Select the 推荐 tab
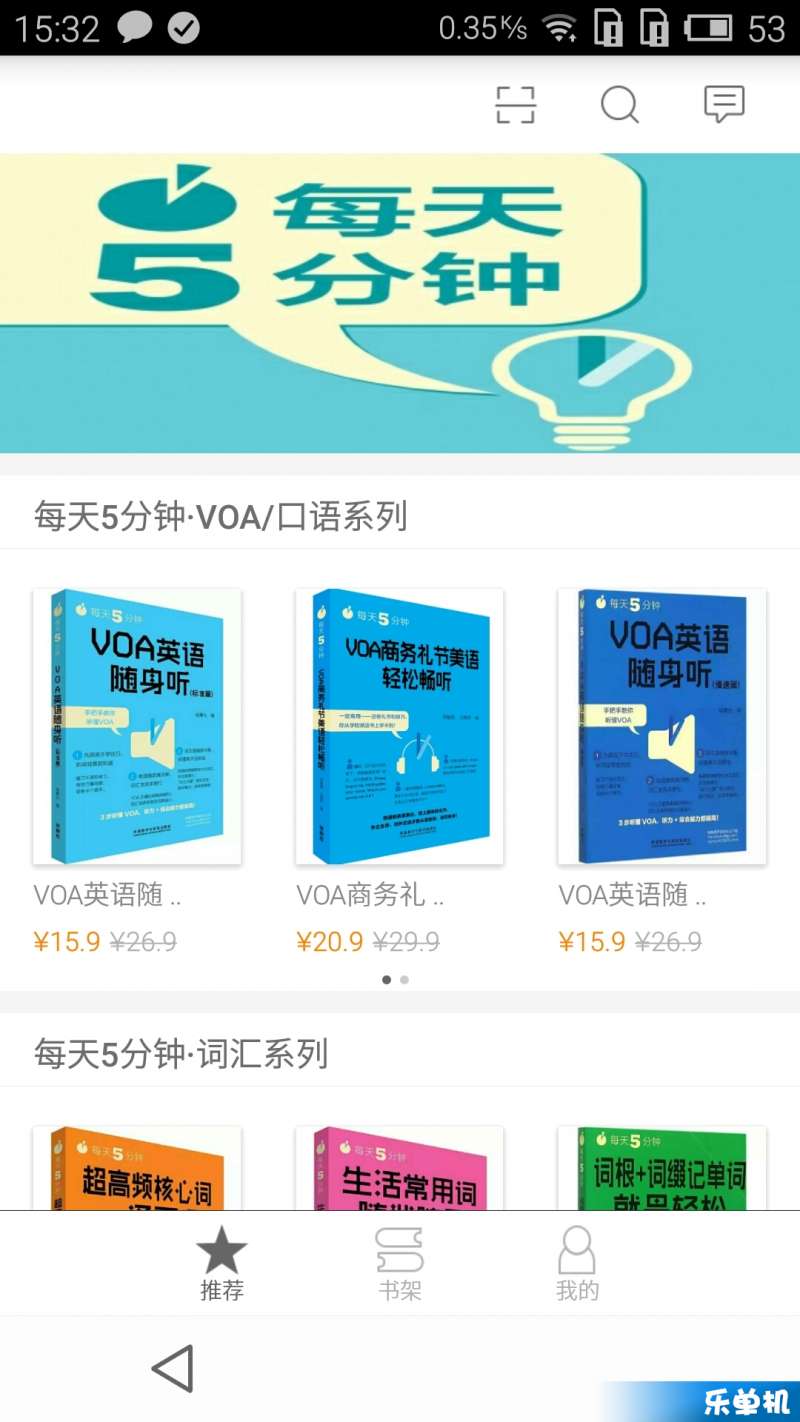Viewport: 800px width, 1422px height. coord(221,1264)
